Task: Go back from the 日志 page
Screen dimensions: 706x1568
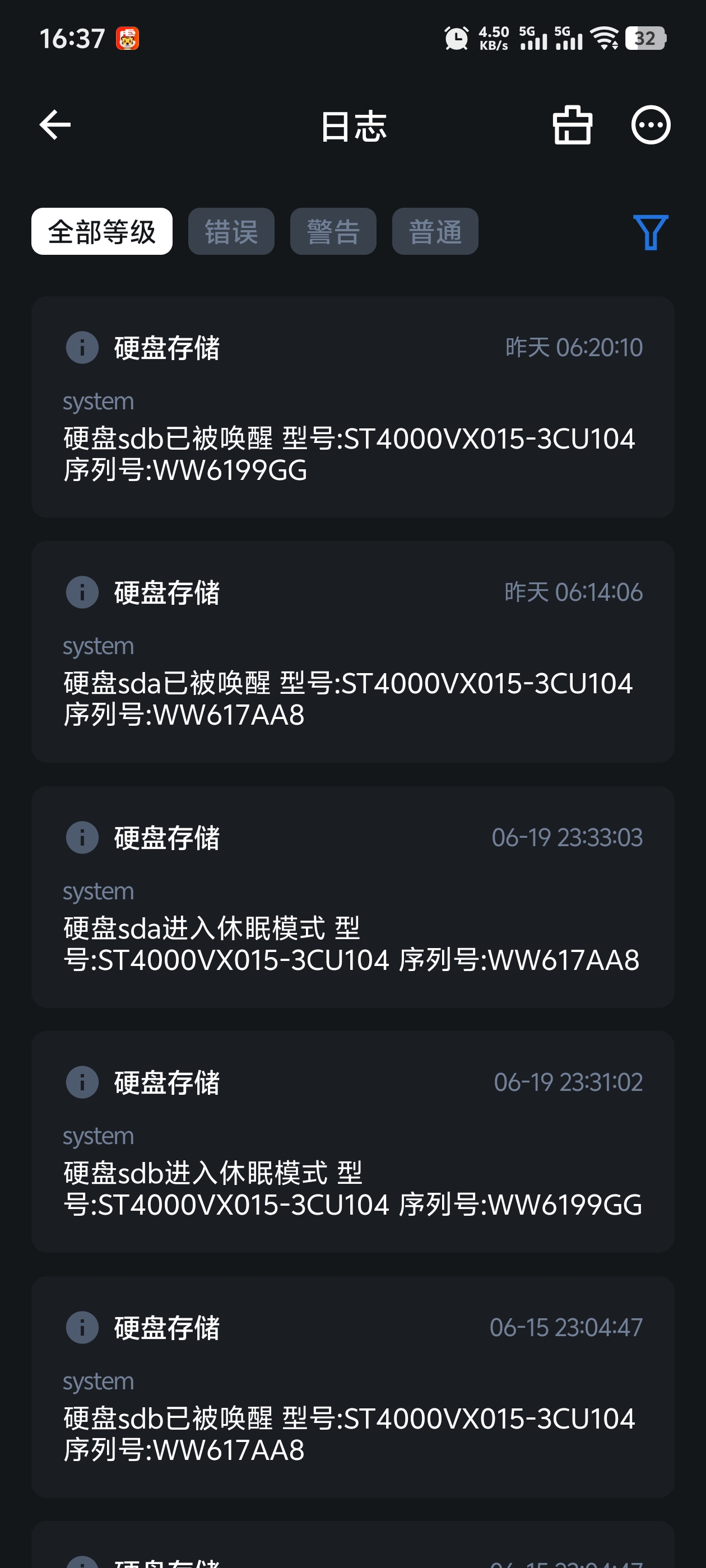Action: (x=55, y=125)
